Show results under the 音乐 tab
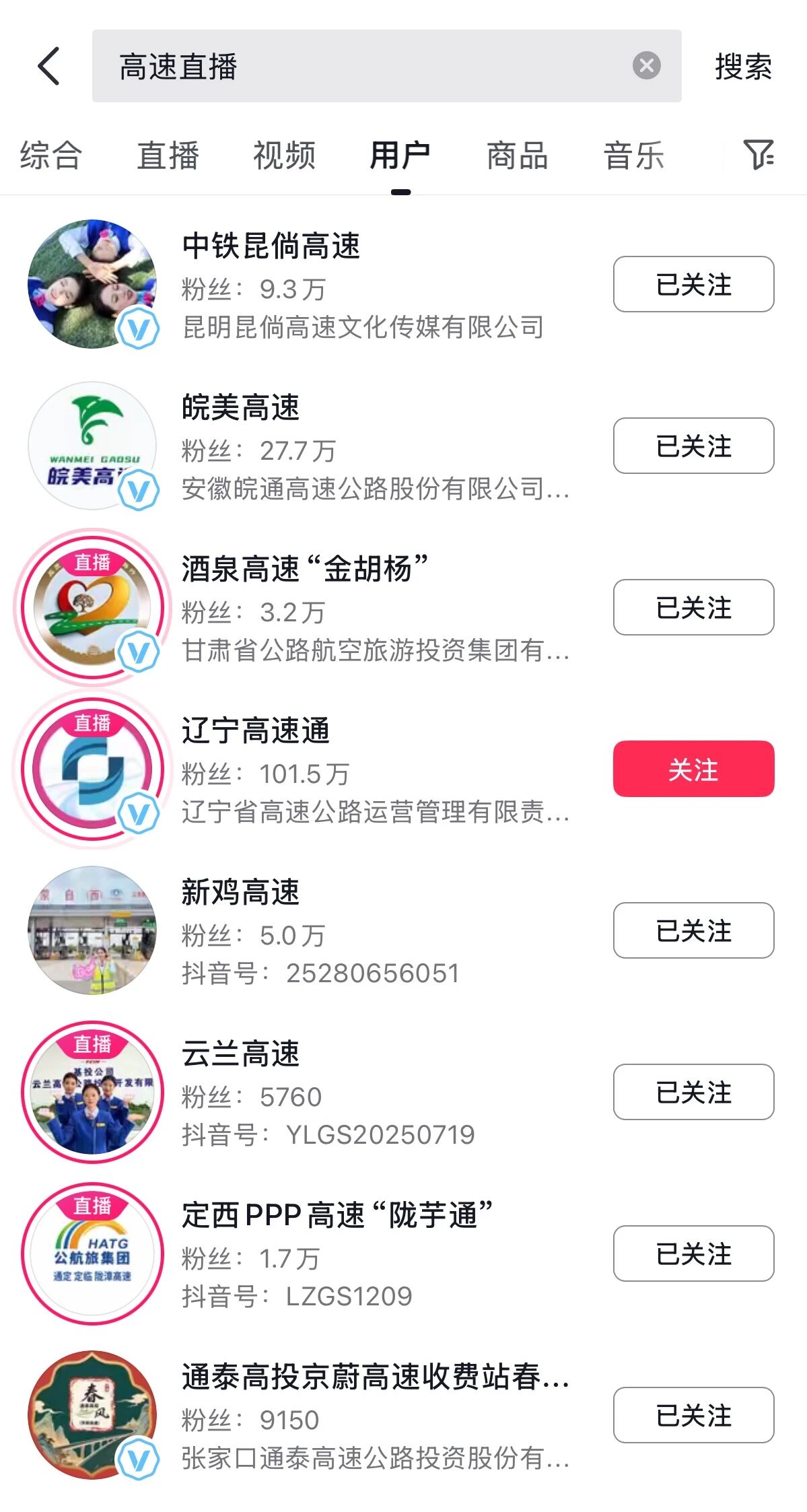 pos(633,156)
